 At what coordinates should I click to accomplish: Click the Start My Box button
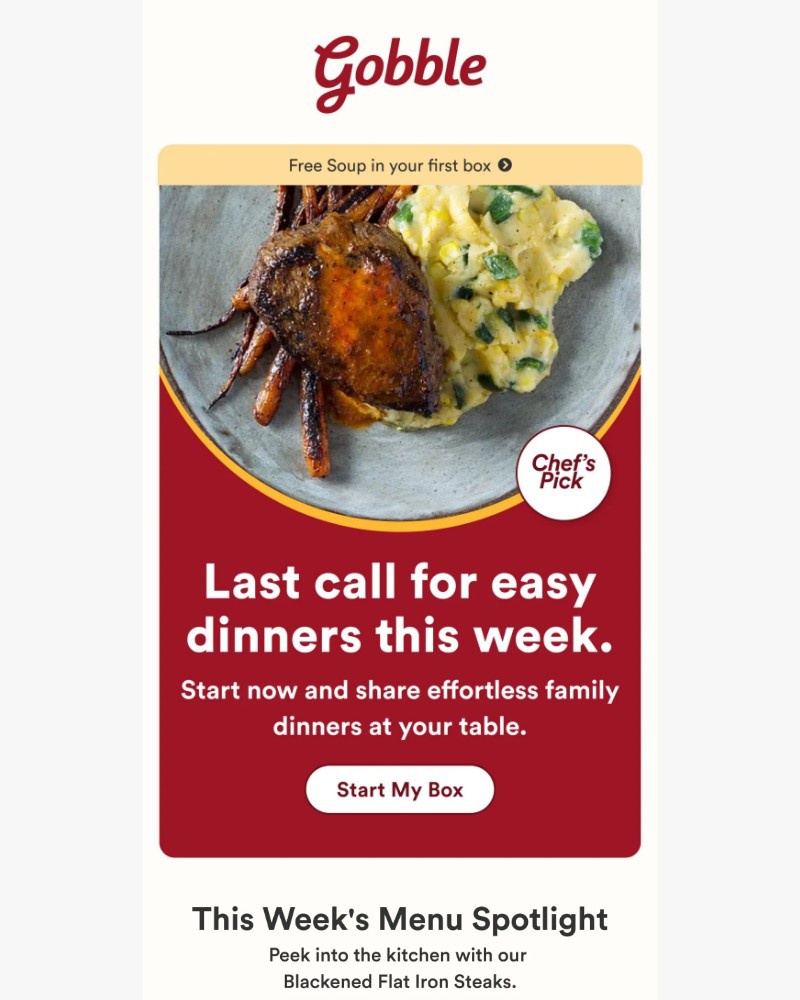pyautogui.click(x=398, y=790)
